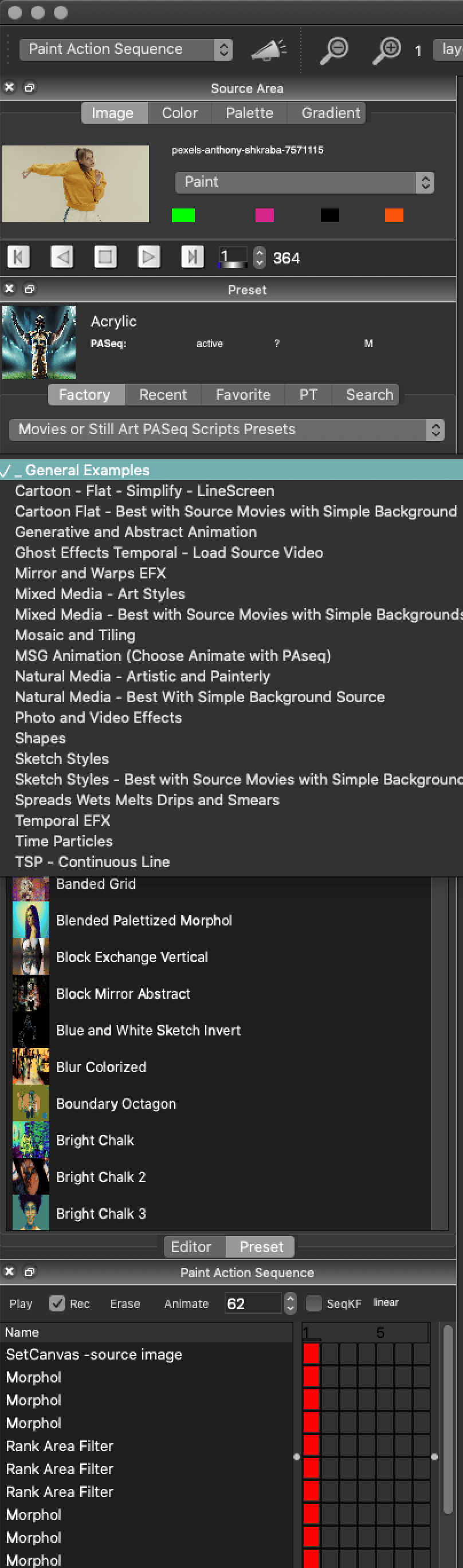Click the zoom out magnifier

click(334, 50)
